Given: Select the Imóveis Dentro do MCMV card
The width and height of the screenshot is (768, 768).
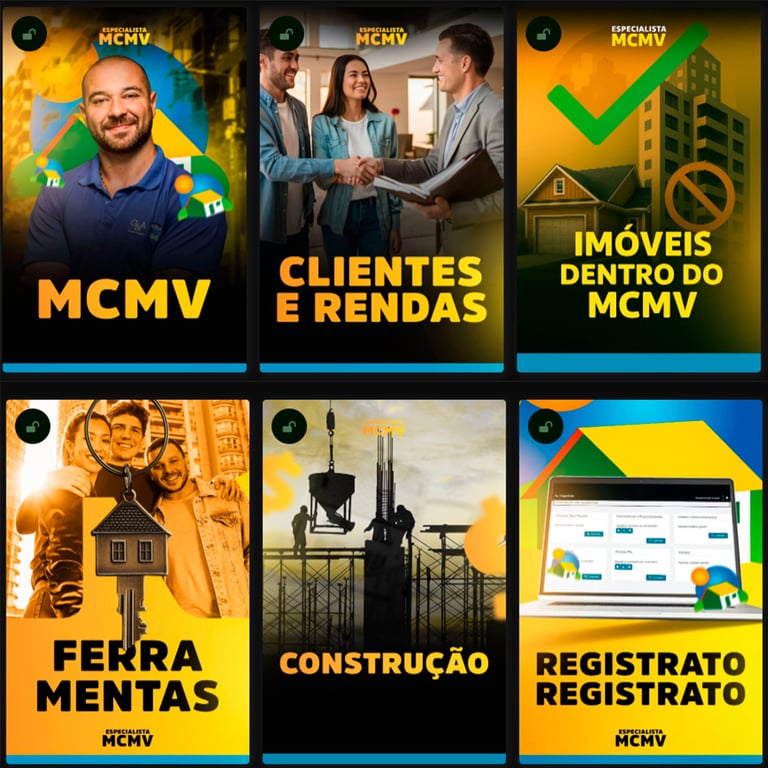Looking at the screenshot, I should 639,190.
